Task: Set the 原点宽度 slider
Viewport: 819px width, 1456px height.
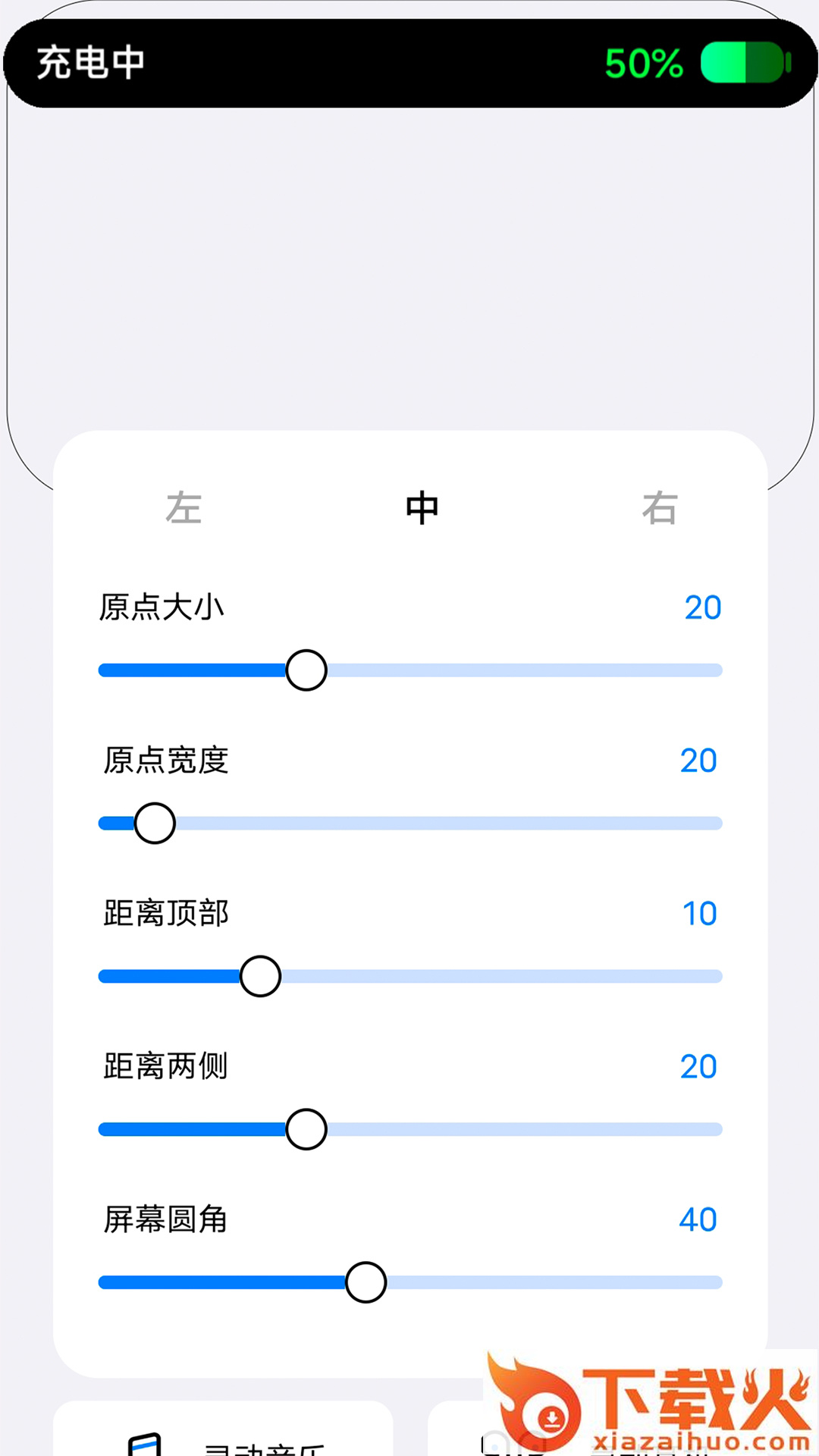Action: [155, 824]
